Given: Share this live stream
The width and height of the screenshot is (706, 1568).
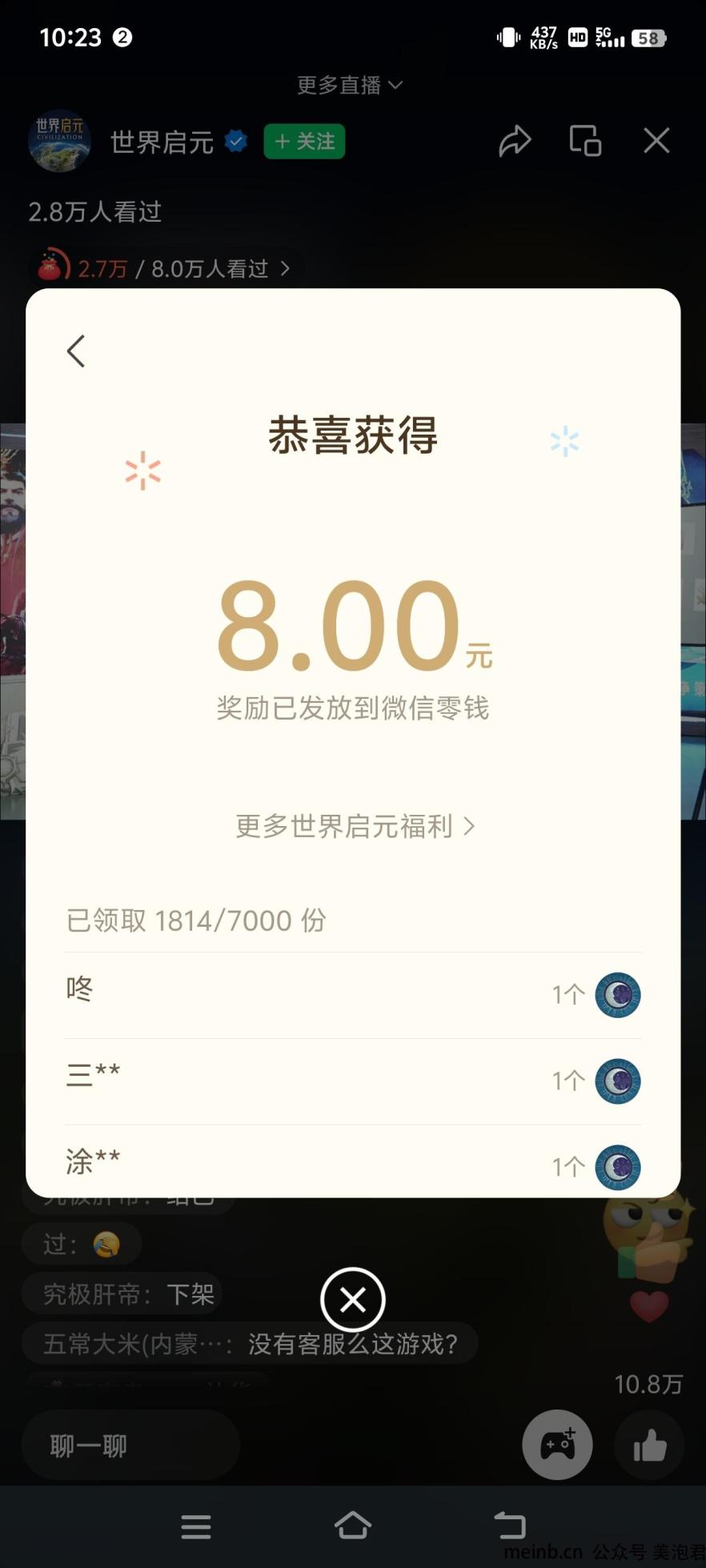Looking at the screenshot, I should tap(515, 141).
